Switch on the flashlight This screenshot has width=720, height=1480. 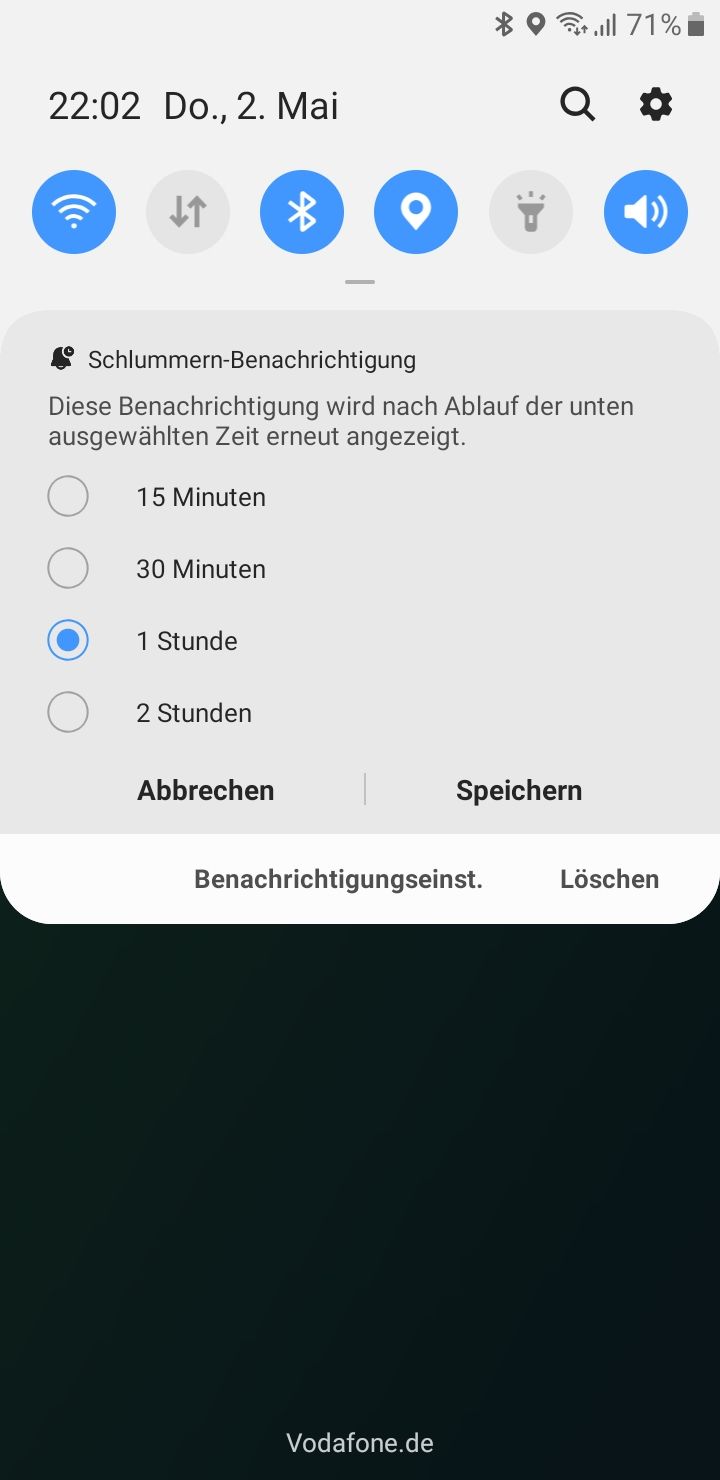tap(530, 212)
